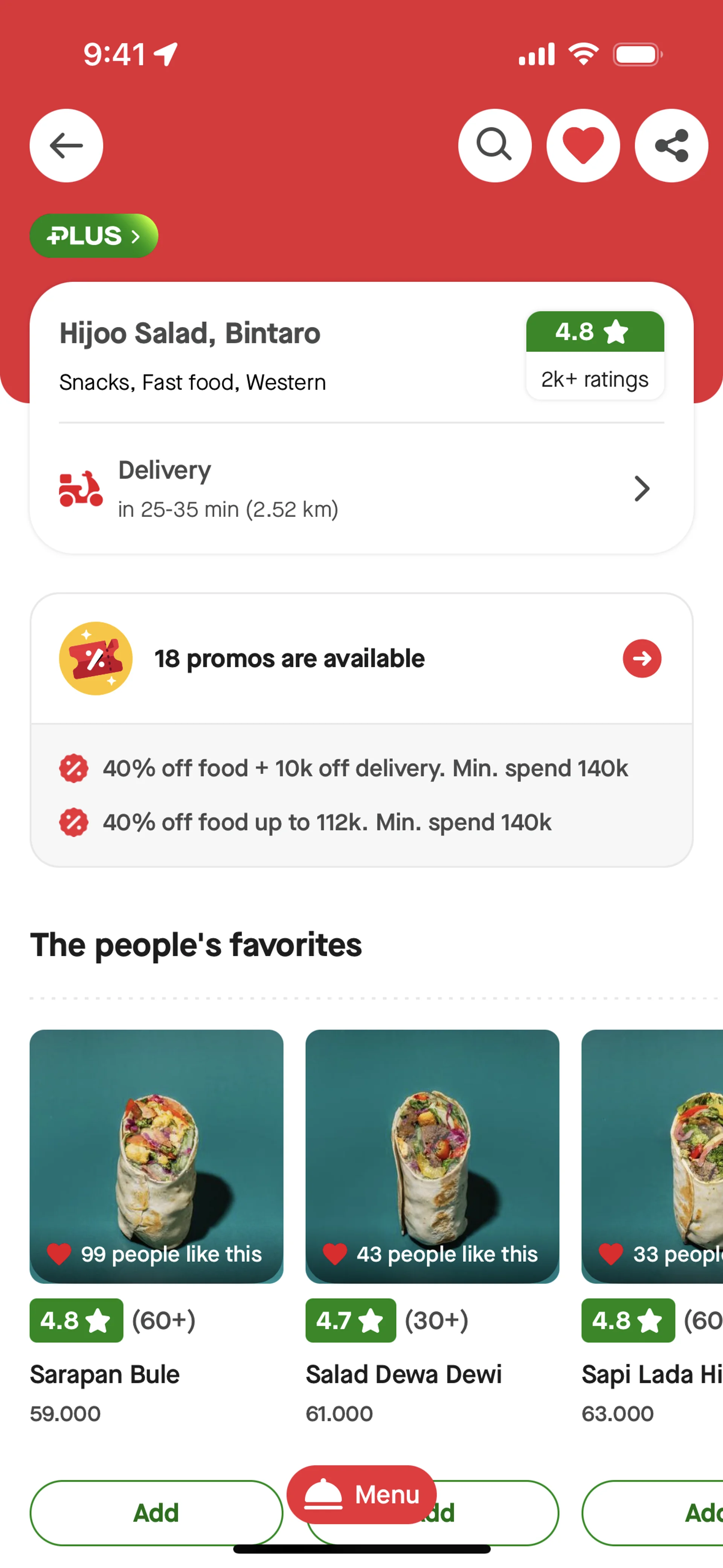Open Delivery options row

pos(361,489)
